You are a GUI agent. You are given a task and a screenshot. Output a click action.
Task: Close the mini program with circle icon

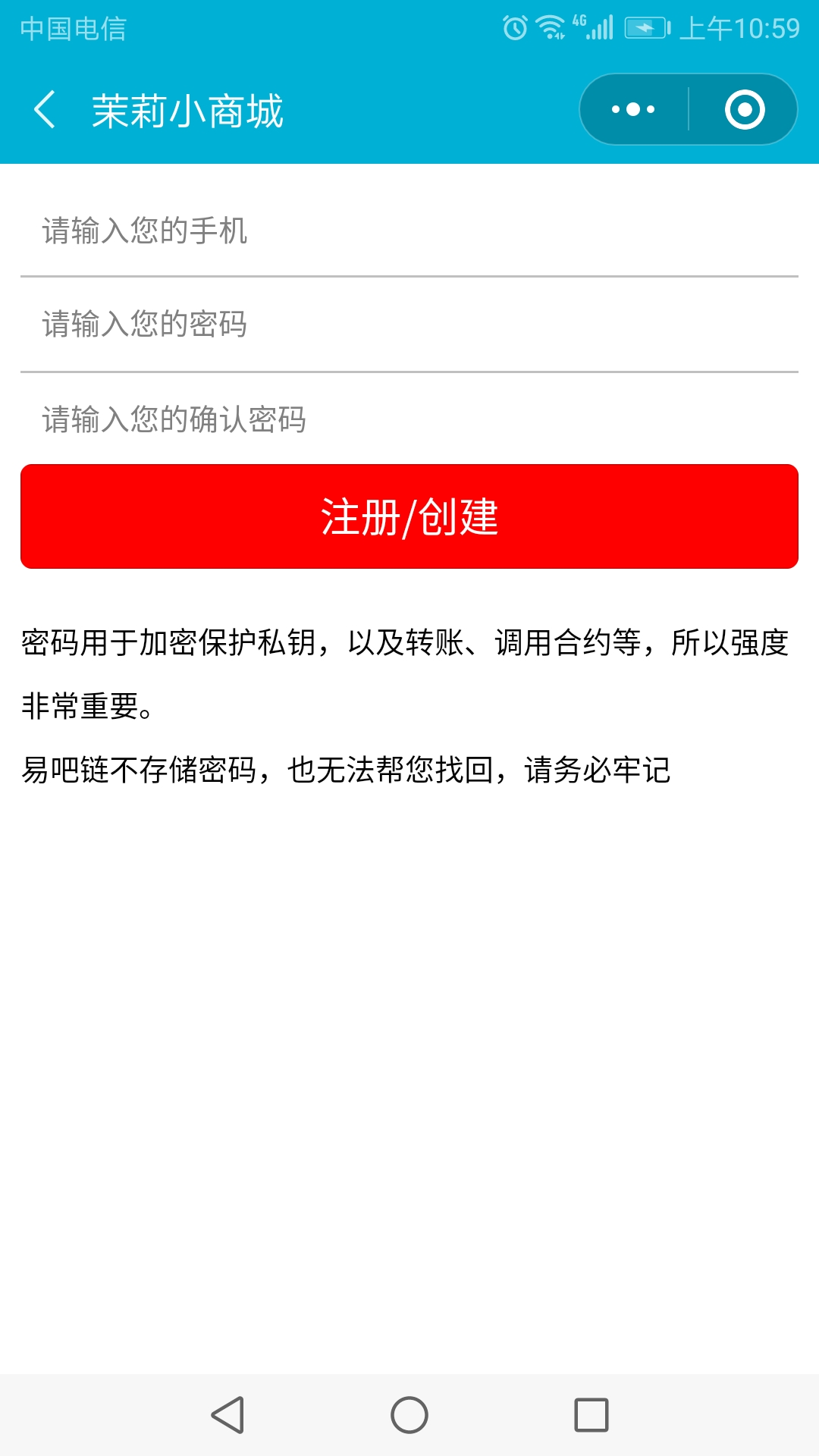point(744,110)
